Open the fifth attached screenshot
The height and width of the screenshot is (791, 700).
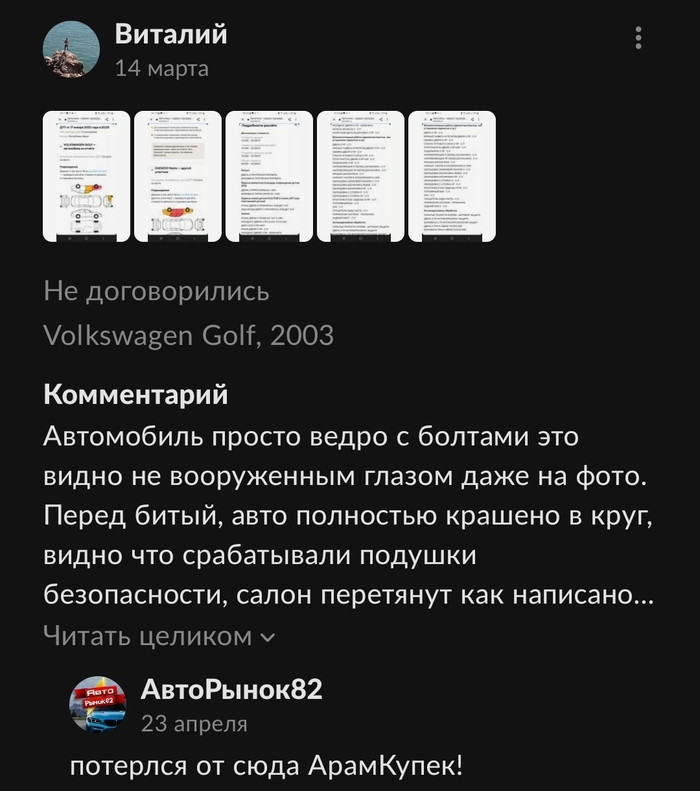(450, 176)
